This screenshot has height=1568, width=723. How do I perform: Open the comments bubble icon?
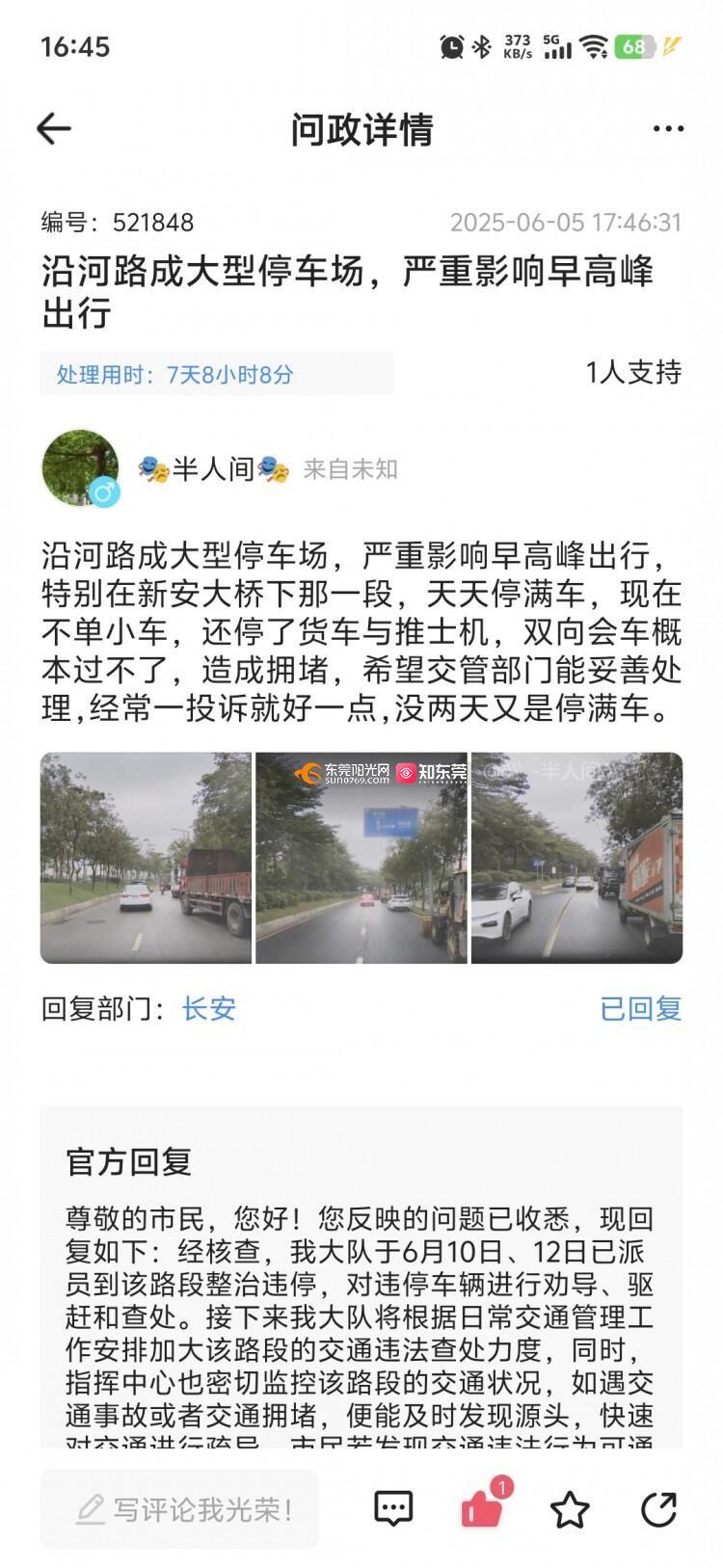(x=393, y=1508)
